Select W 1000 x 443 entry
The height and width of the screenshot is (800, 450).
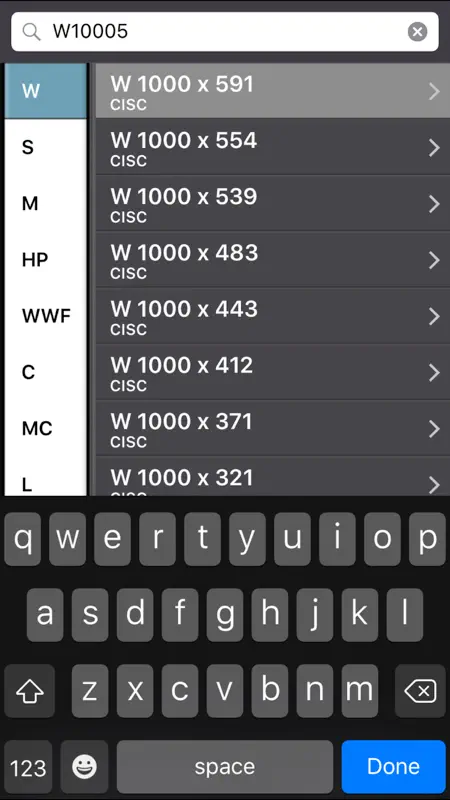(x=273, y=316)
